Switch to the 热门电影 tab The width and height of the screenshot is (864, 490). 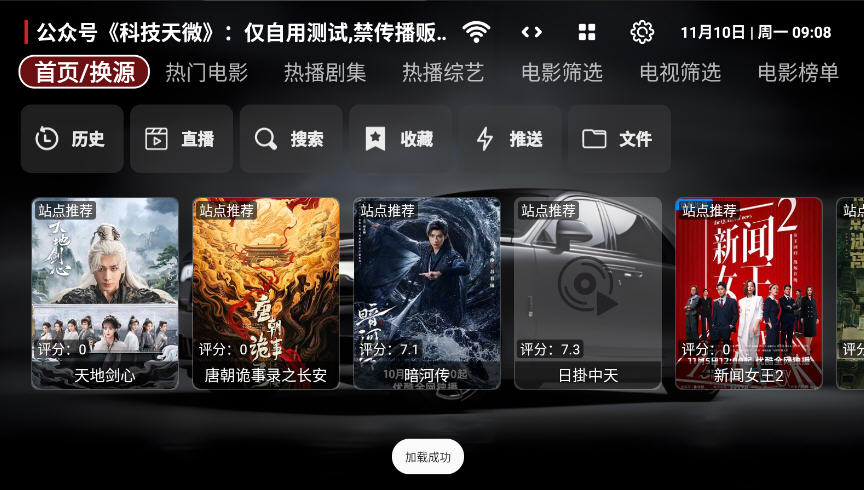click(207, 72)
